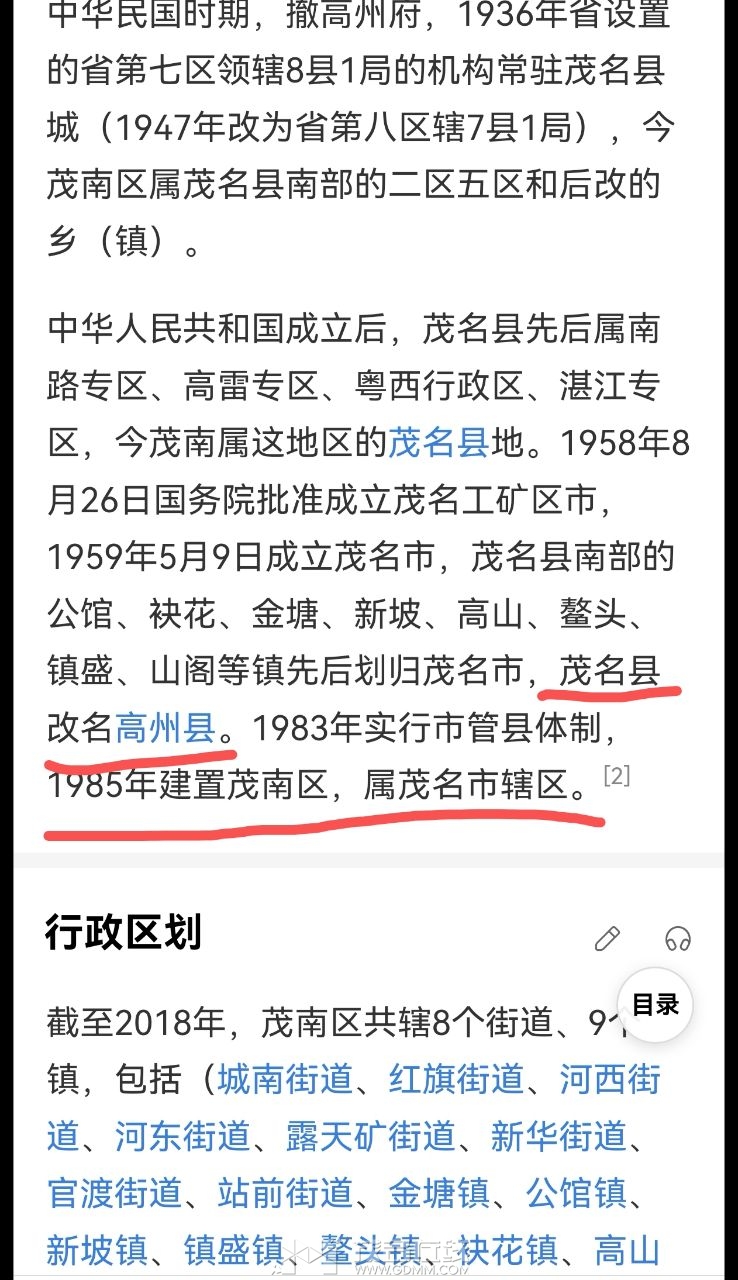Screen dimensions: 738x1280
Task: Listen to the 行政区划 section via the headphone icon
Action: point(678,938)
